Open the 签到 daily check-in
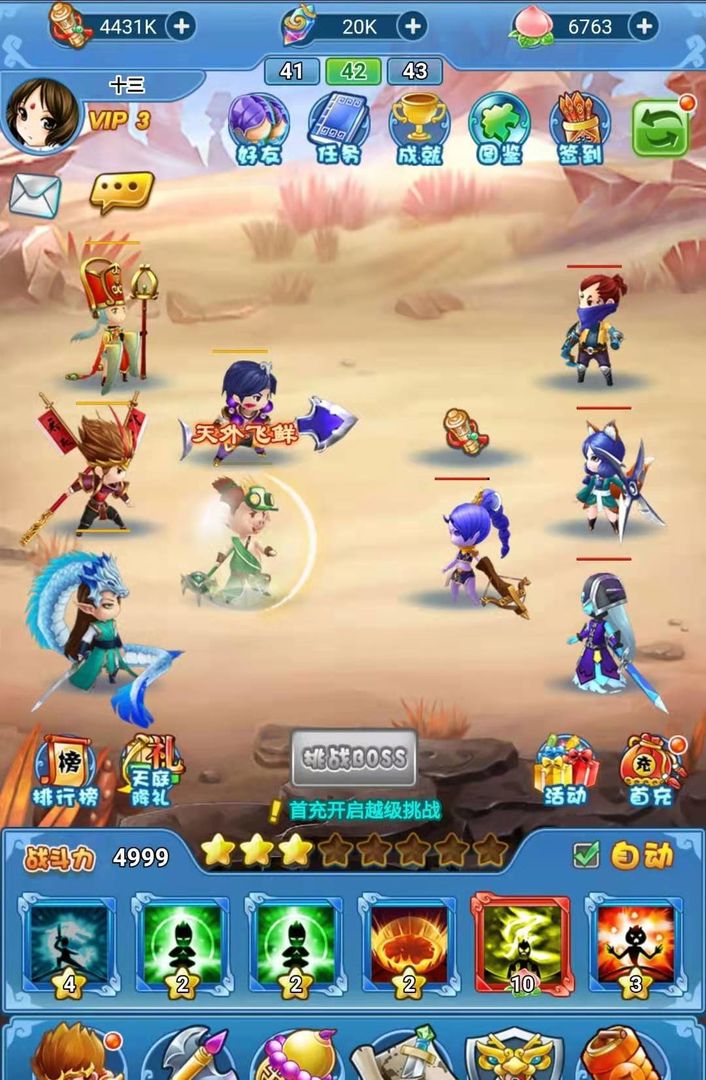Viewport: 706px width, 1080px height. [x=579, y=128]
